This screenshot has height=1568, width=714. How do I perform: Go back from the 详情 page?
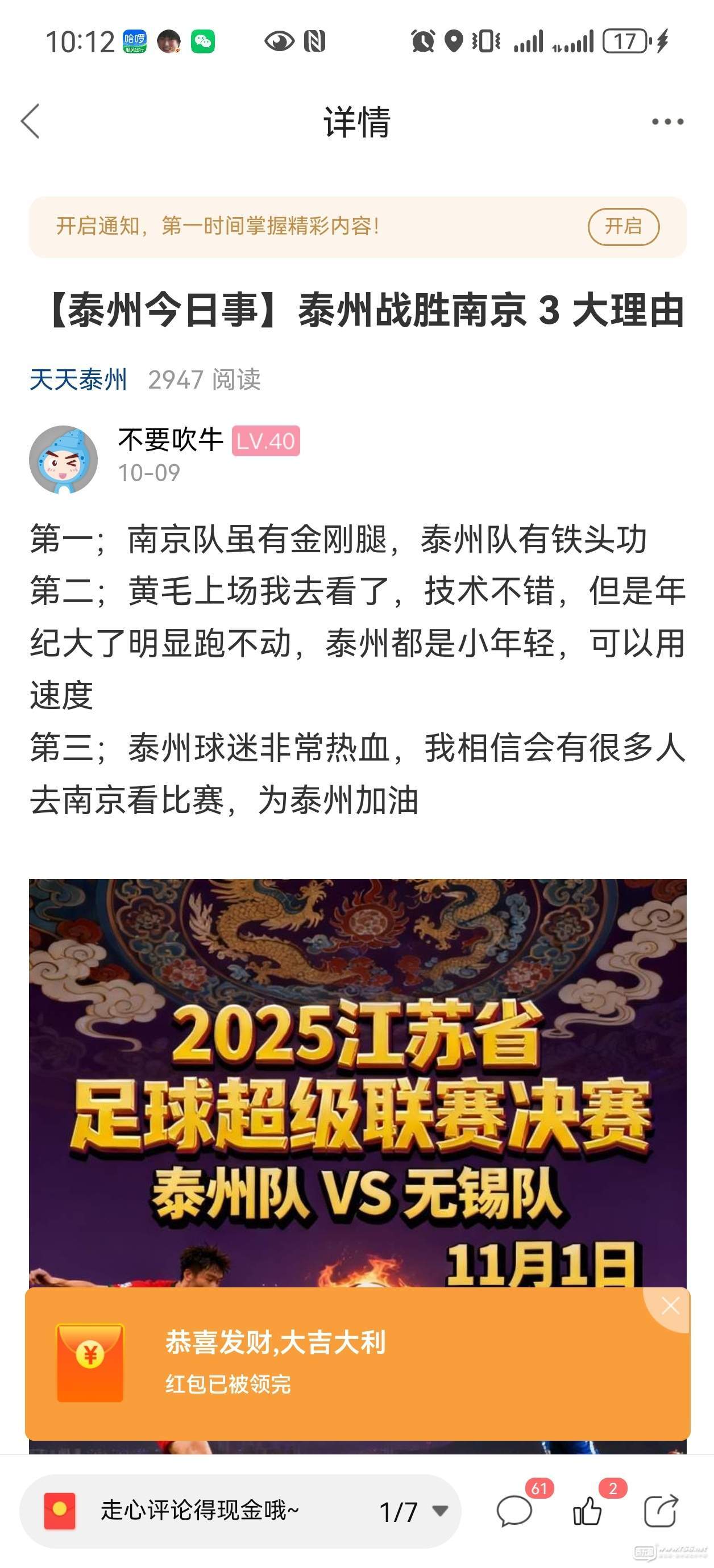tap(31, 120)
